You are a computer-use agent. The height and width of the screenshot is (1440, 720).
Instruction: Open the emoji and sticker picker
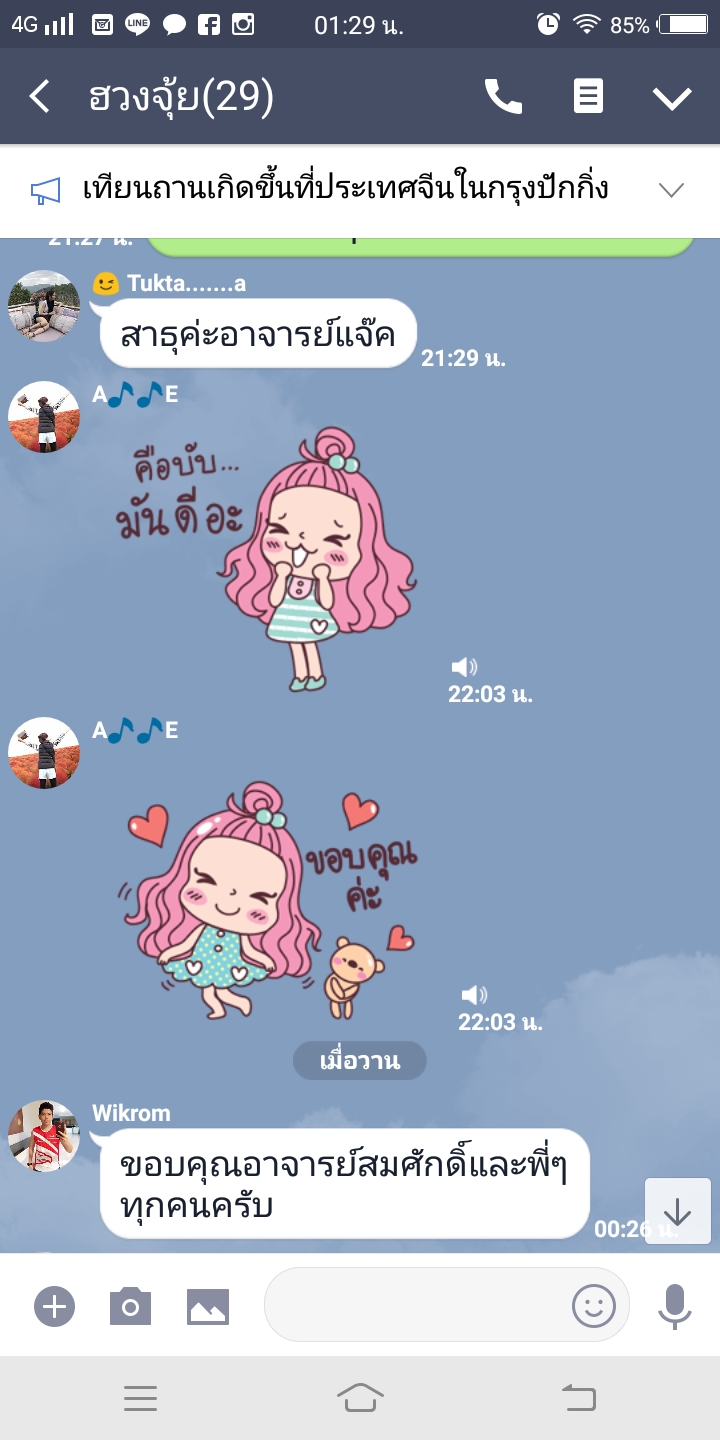(594, 1305)
